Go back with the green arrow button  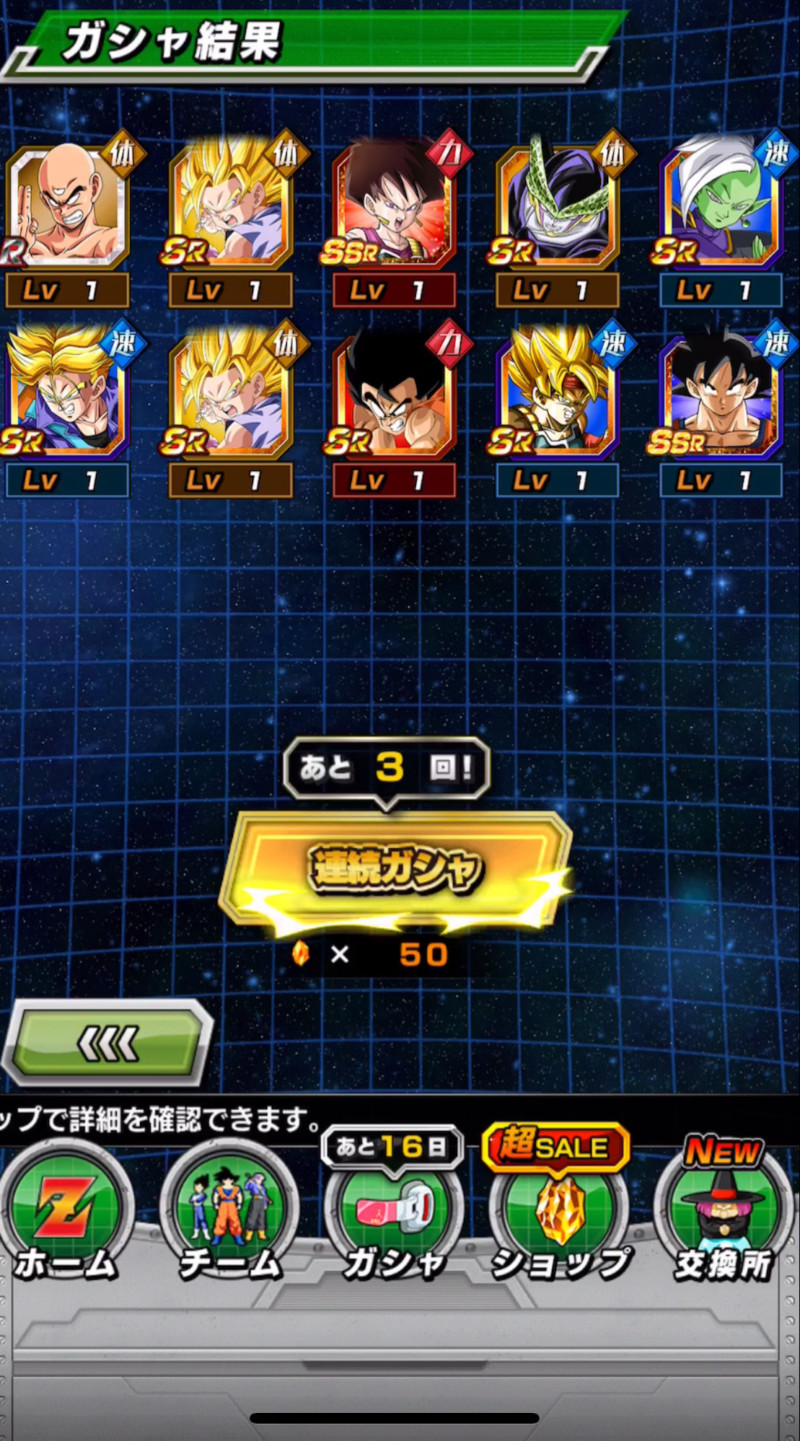(108, 1043)
